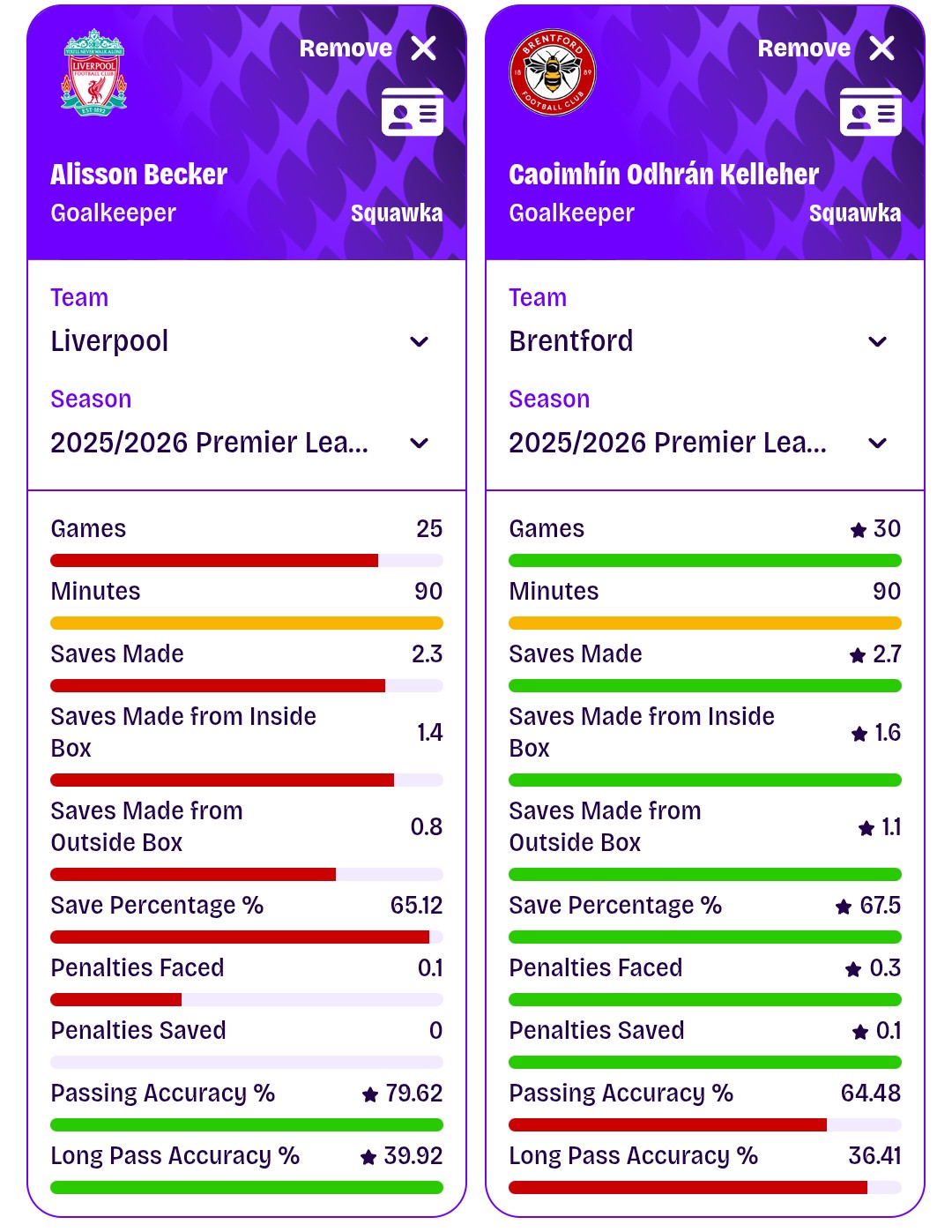The height and width of the screenshot is (1232, 952).
Task: Remove Alisson Becker from the comparison
Action: point(423,49)
